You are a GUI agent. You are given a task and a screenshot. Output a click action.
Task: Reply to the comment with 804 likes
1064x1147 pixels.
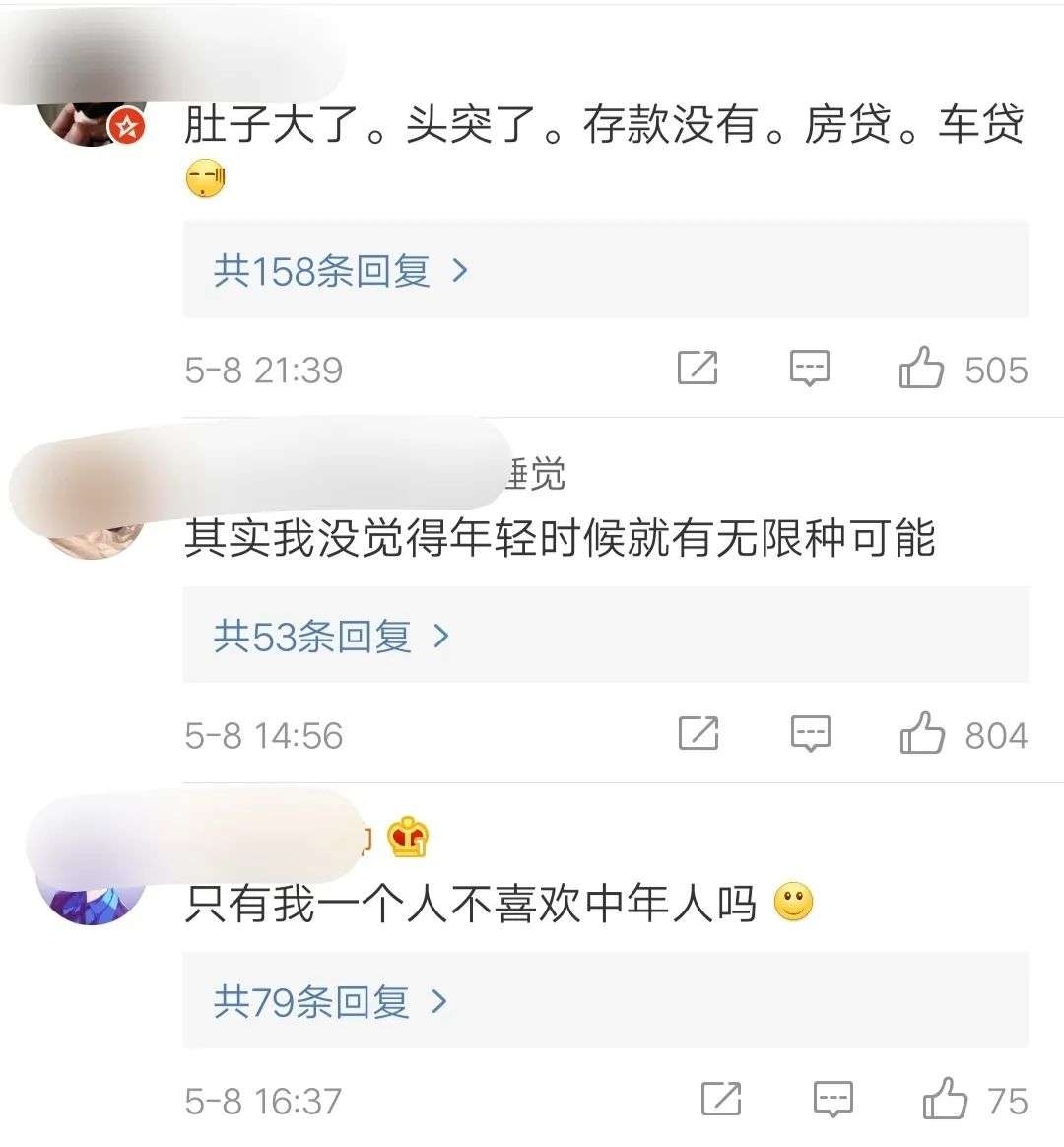(x=811, y=734)
